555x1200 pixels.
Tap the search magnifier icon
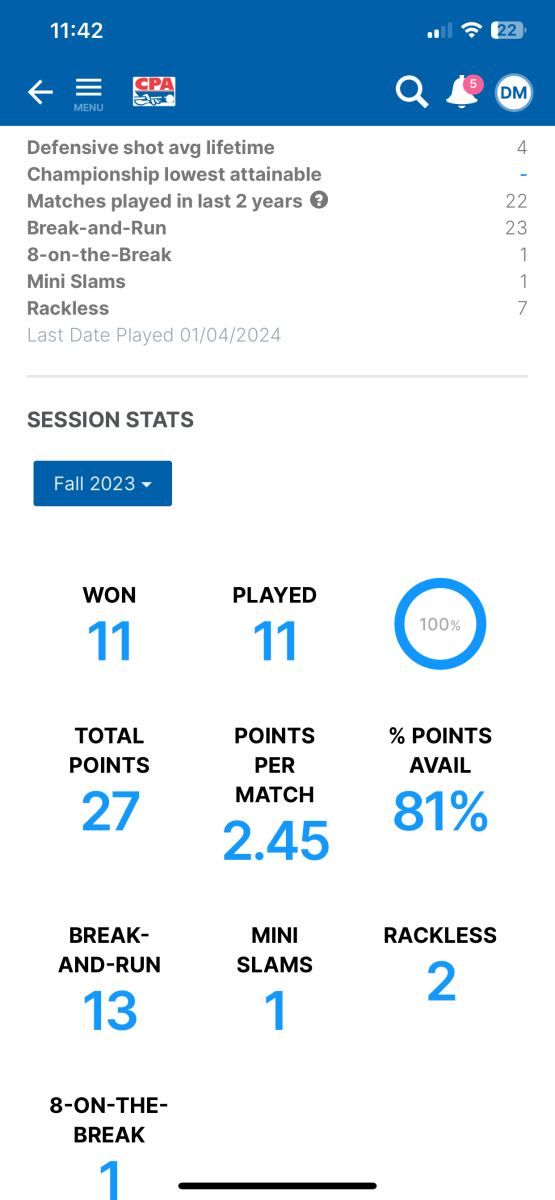[x=411, y=92]
